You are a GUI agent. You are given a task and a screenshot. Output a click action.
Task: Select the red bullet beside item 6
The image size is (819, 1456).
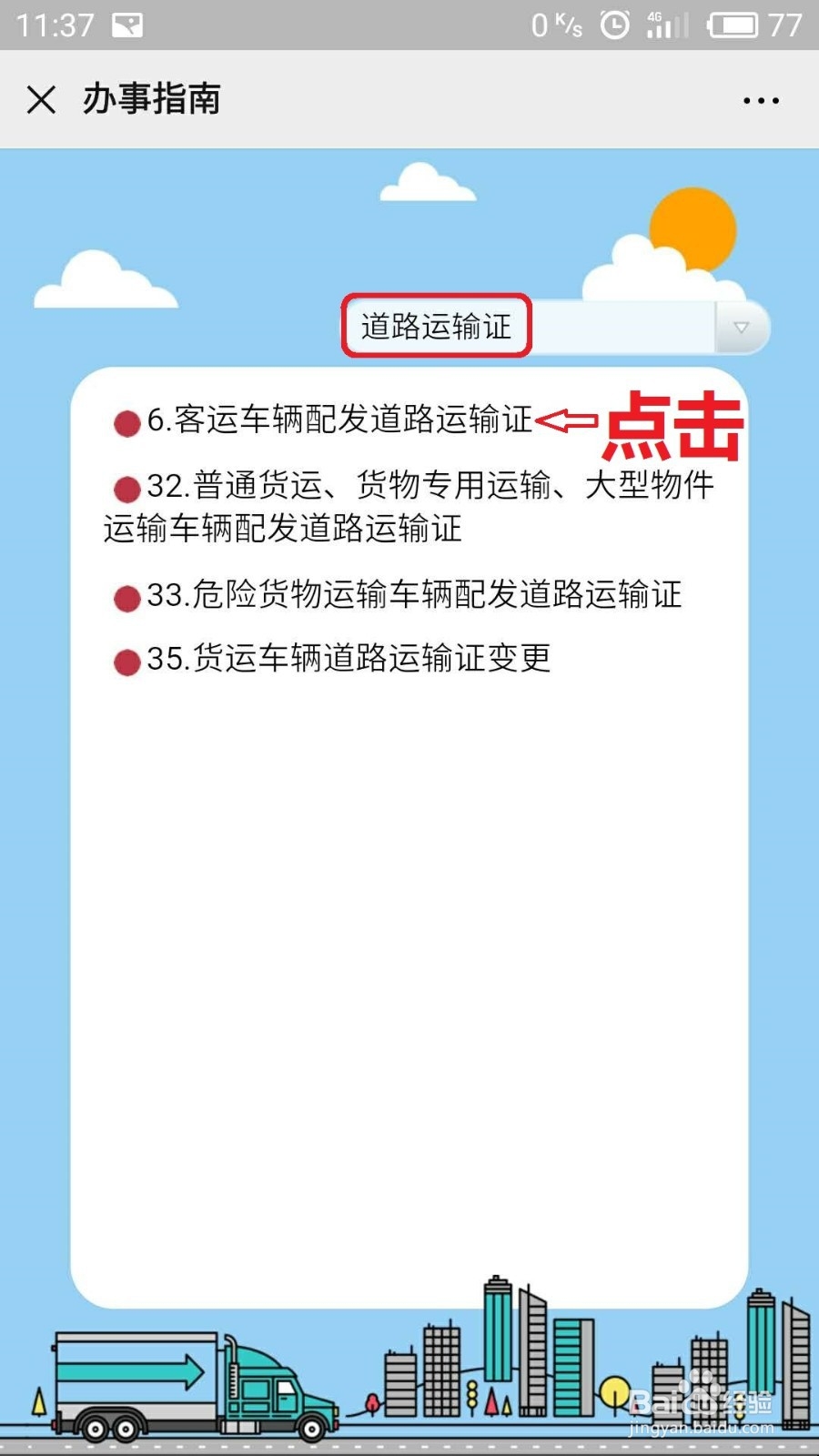click(126, 421)
